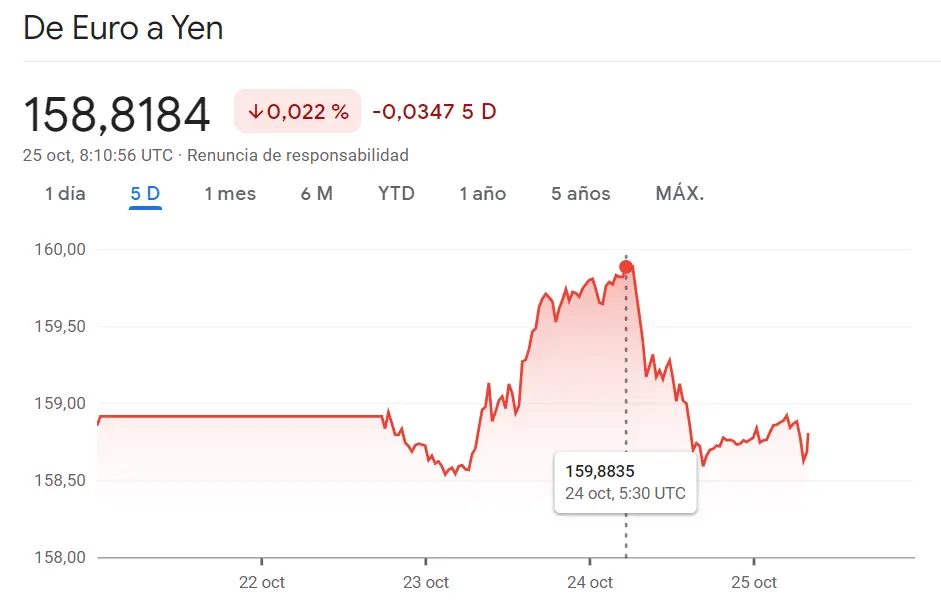Select the 5 D time range

click(145, 194)
